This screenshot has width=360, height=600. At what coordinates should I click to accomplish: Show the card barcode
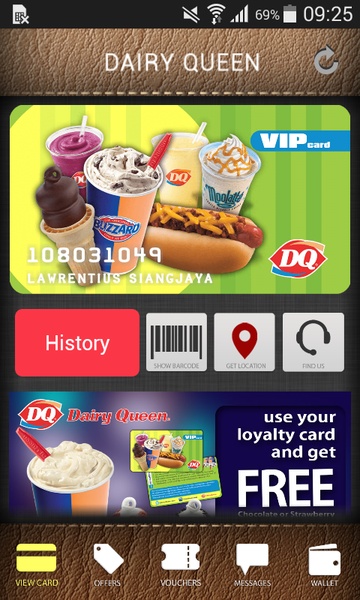[x=176, y=342]
